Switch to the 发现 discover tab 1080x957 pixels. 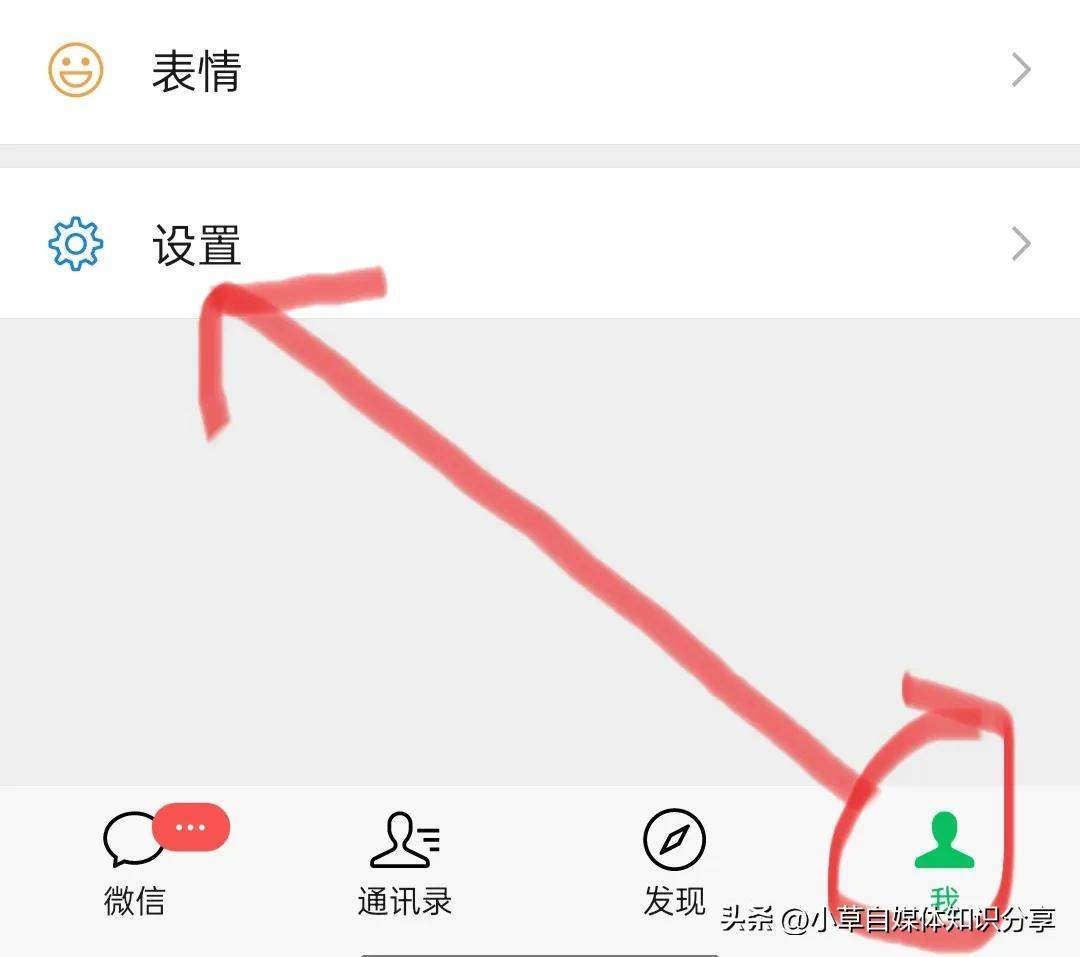coord(674,862)
